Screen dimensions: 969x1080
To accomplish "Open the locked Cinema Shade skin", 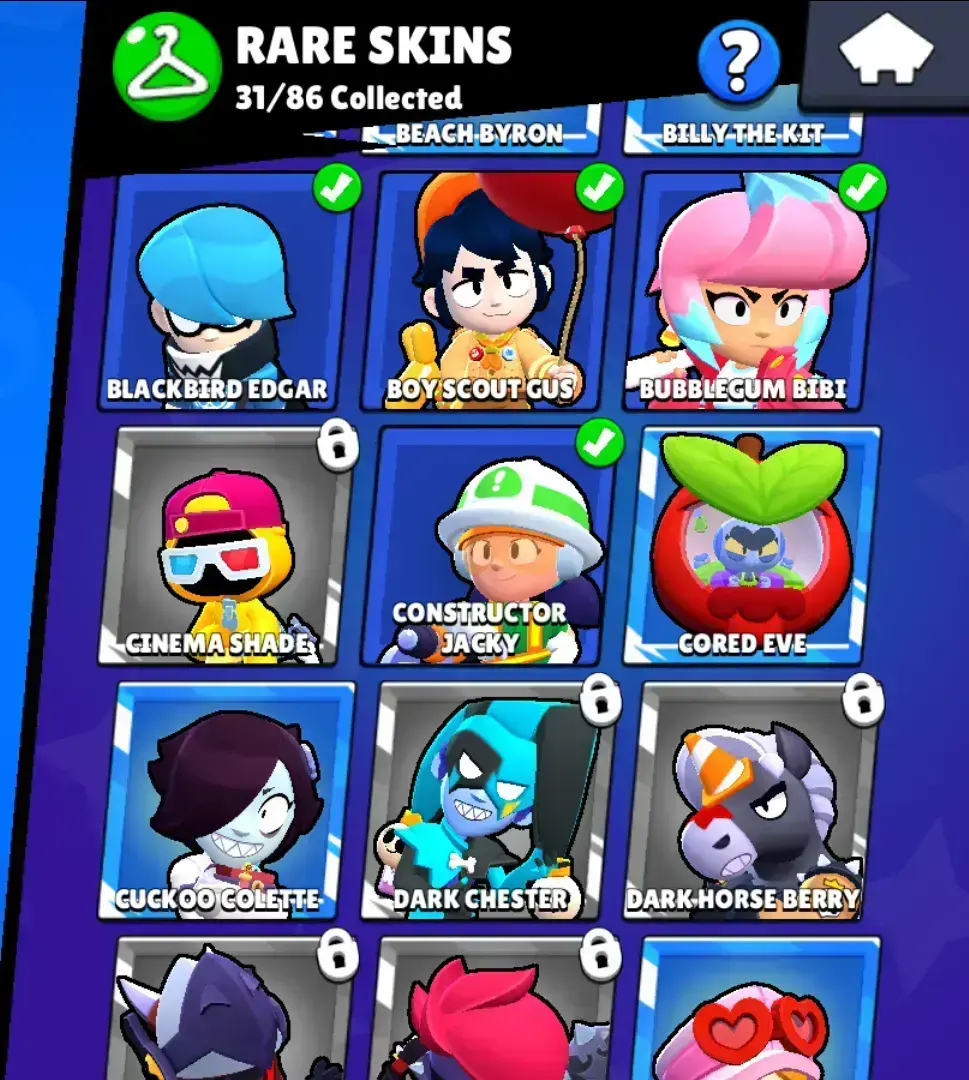I will pos(228,545).
